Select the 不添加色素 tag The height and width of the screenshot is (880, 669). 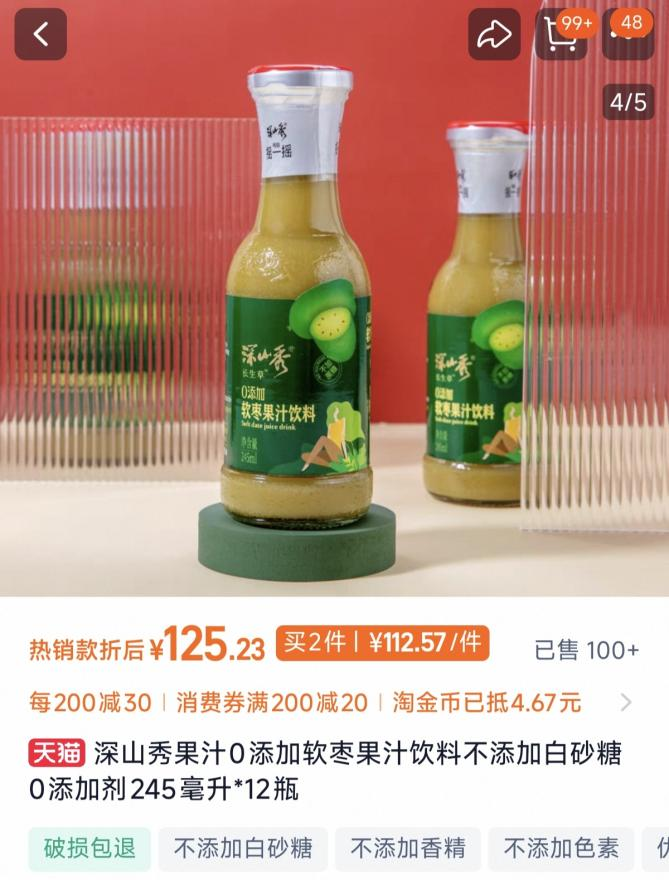(561, 849)
